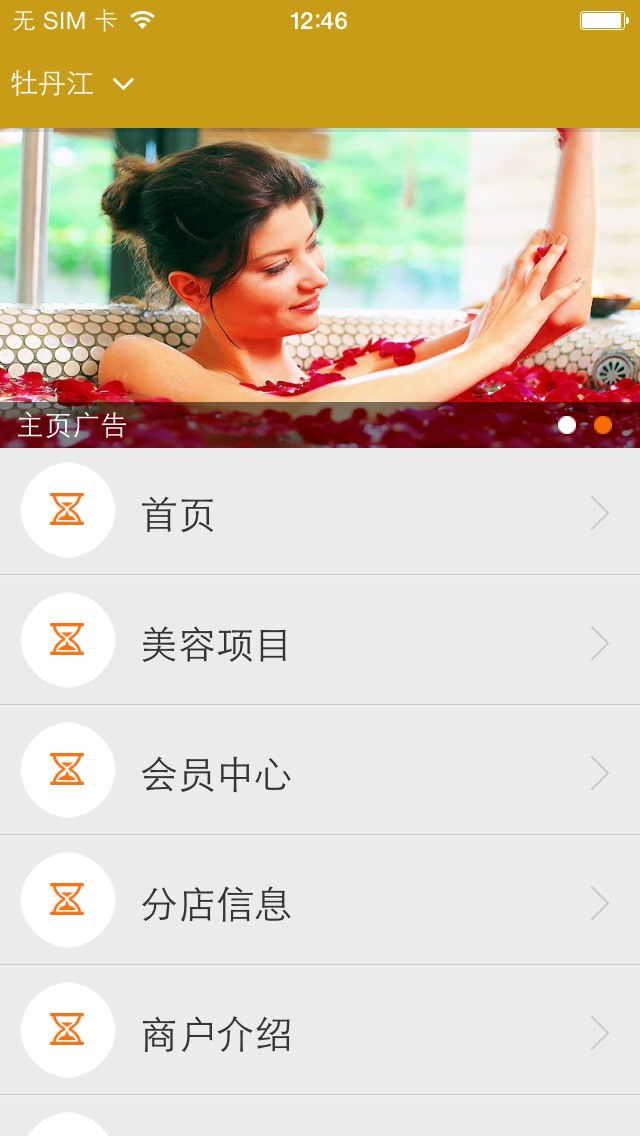
Task: View 分店信息 branch info
Action: pos(320,902)
